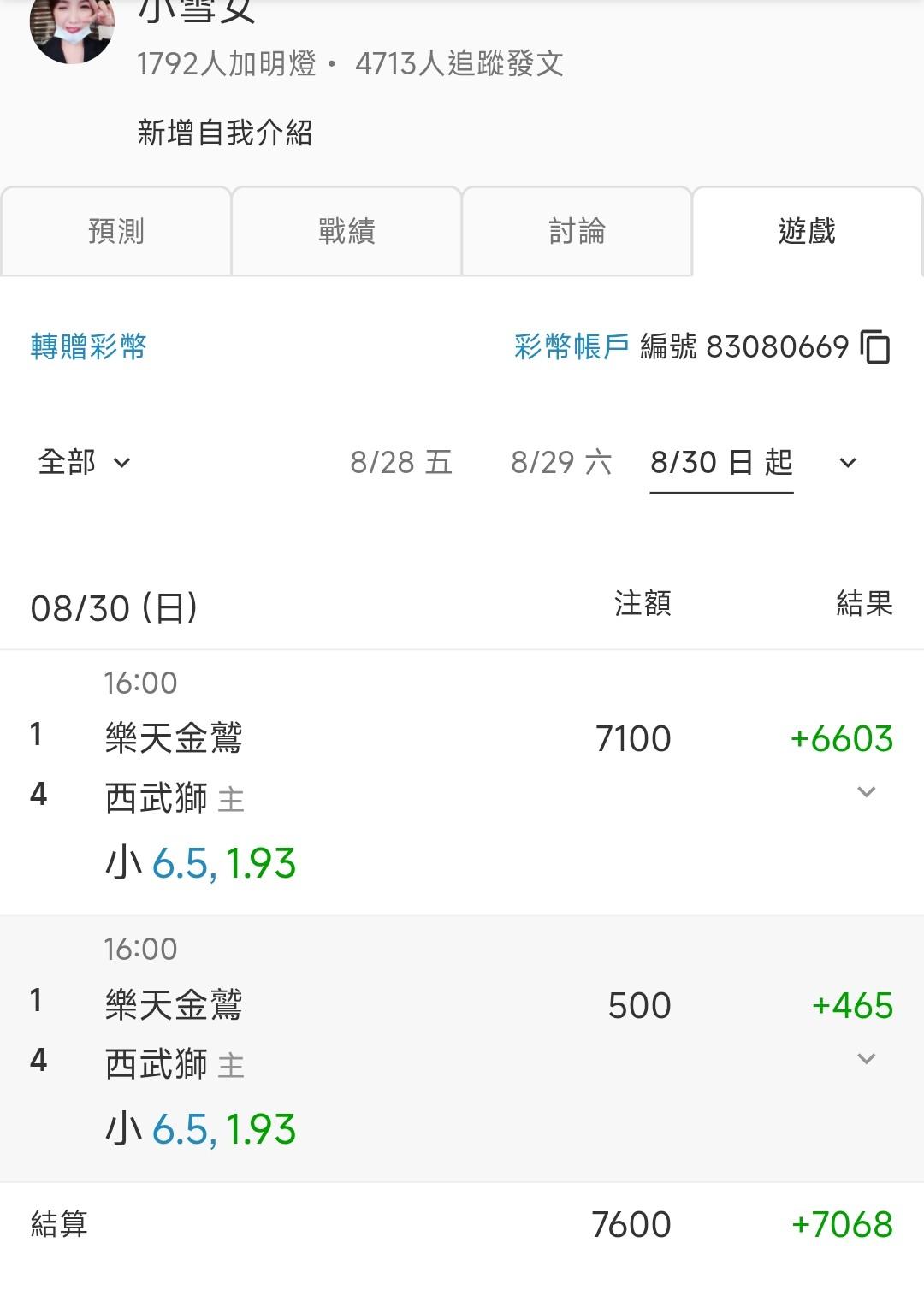
Task: Select the 遊戲 tab
Action: [807, 231]
